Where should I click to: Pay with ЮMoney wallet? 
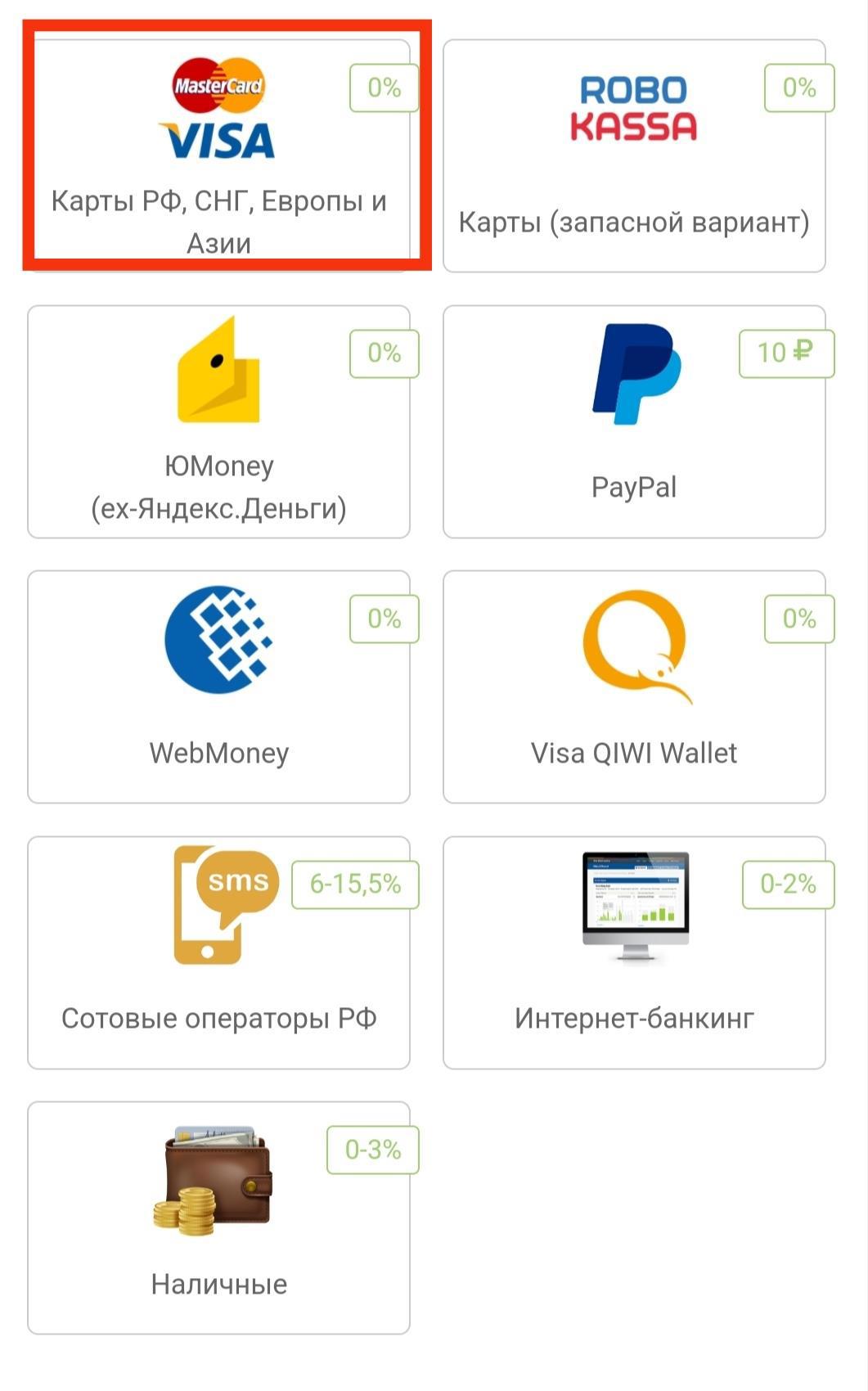pyautogui.click(x=218, y=421)
